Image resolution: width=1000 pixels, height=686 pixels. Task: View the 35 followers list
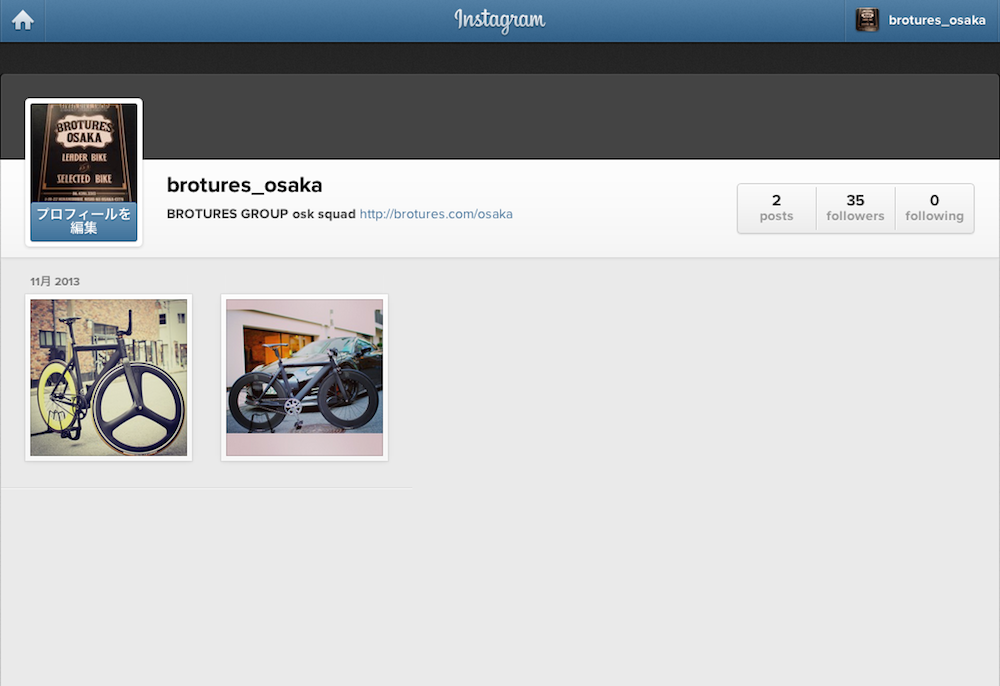point(855,208)
